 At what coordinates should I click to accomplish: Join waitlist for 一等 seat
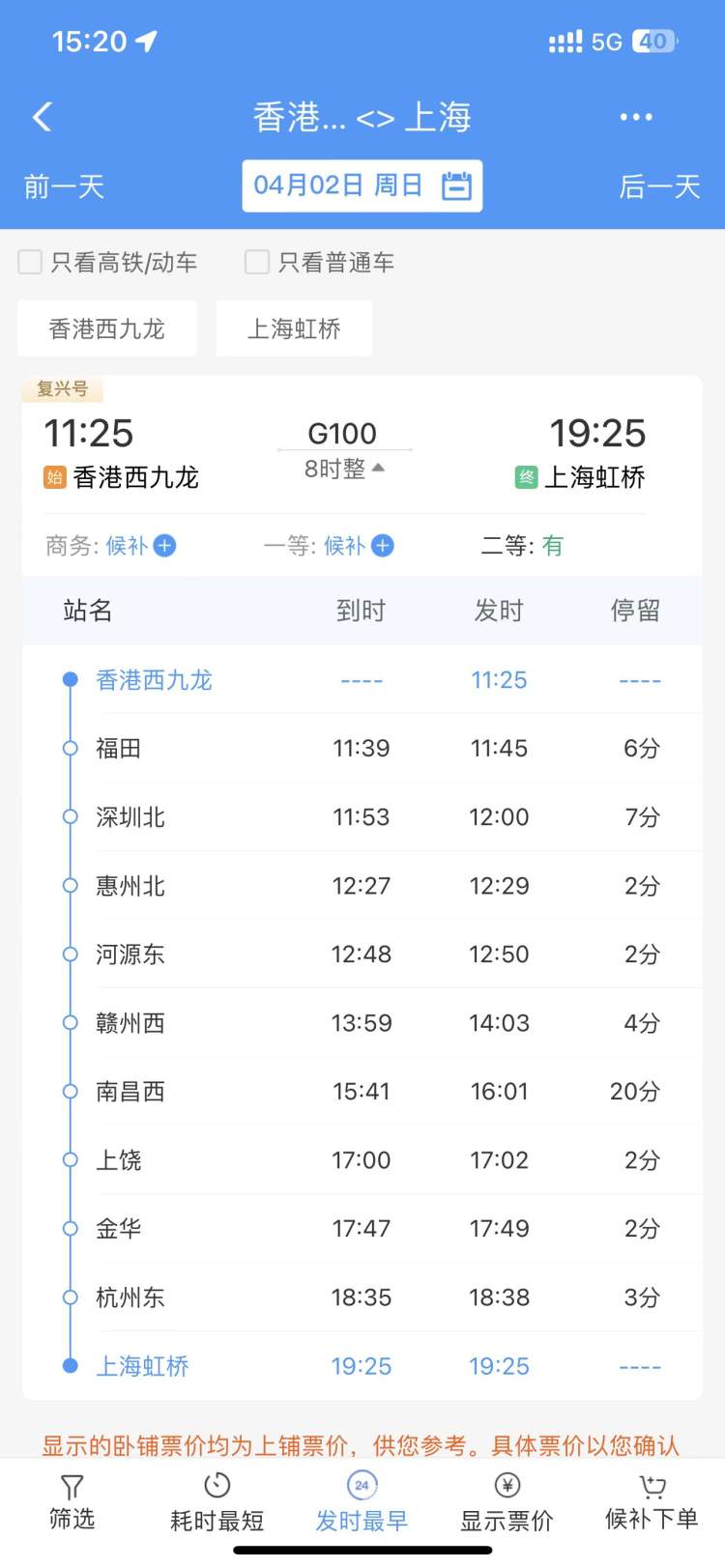pyautogui.click(x=383, y=546)
